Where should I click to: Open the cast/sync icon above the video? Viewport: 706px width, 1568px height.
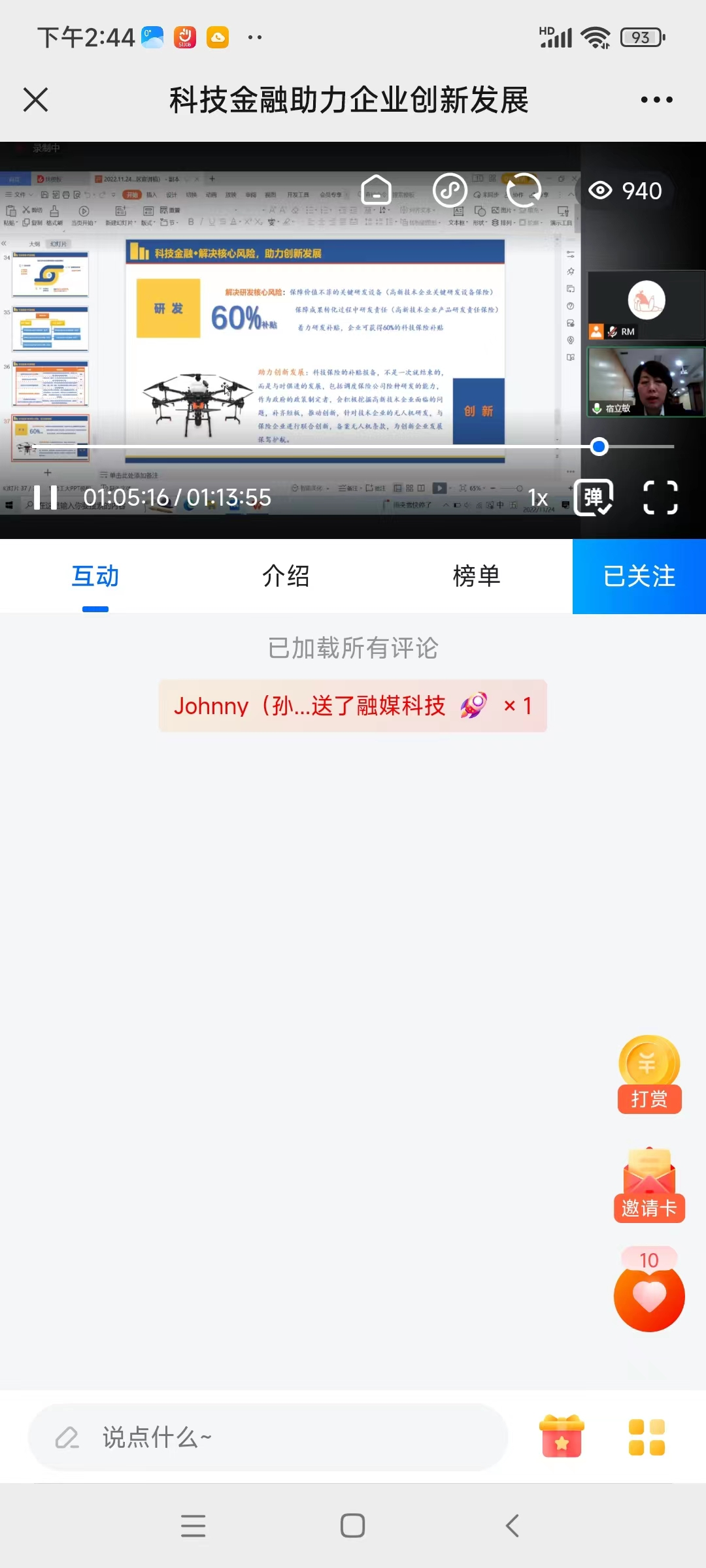[523, 190]
